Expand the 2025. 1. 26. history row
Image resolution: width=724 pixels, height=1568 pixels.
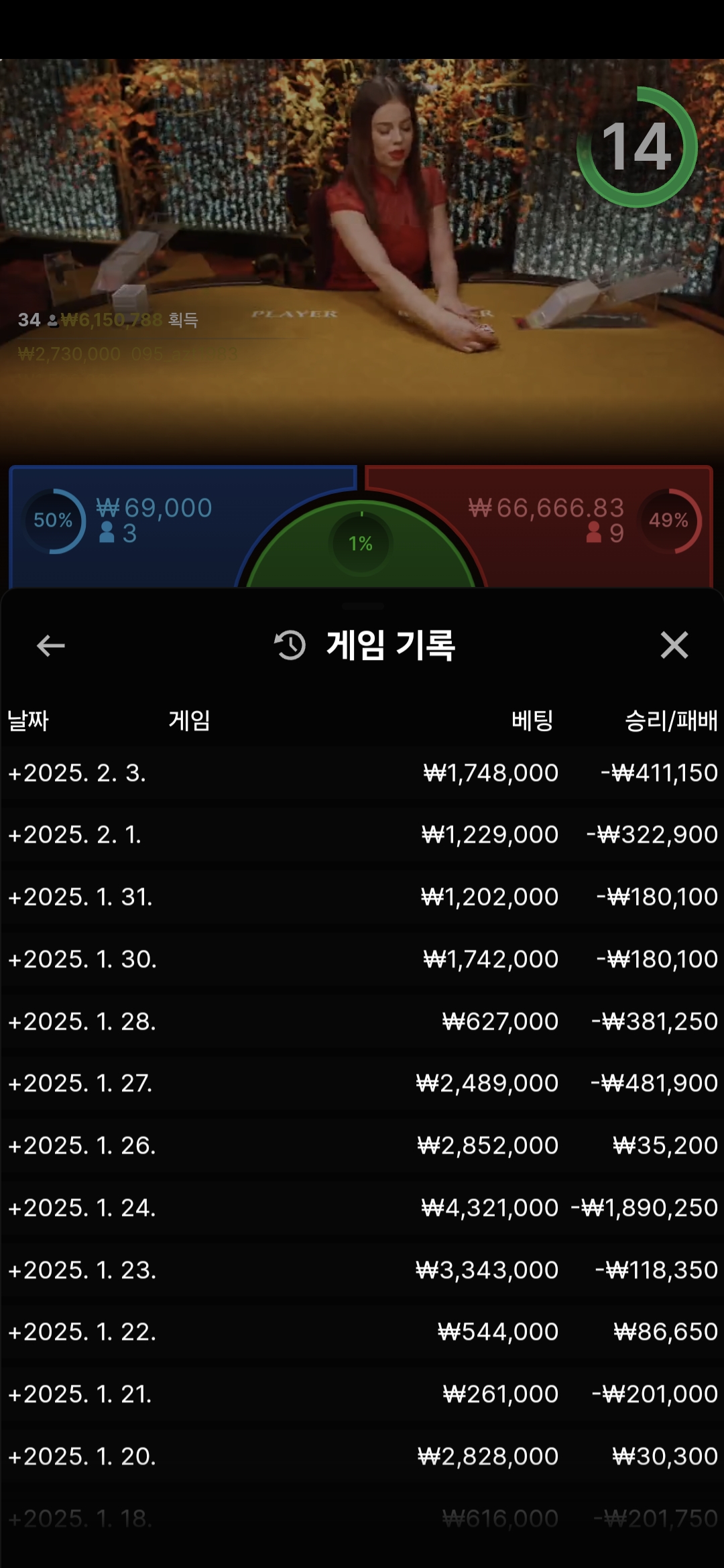(x=362, y=1145)
